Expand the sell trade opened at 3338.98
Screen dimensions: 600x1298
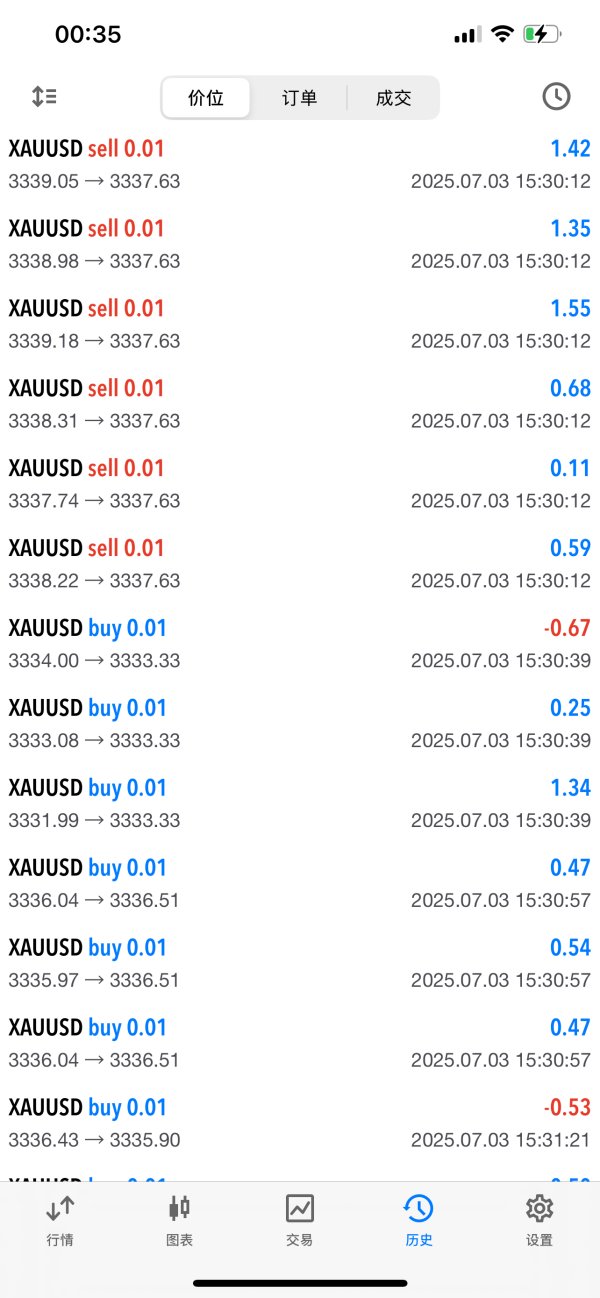[300, 245]
